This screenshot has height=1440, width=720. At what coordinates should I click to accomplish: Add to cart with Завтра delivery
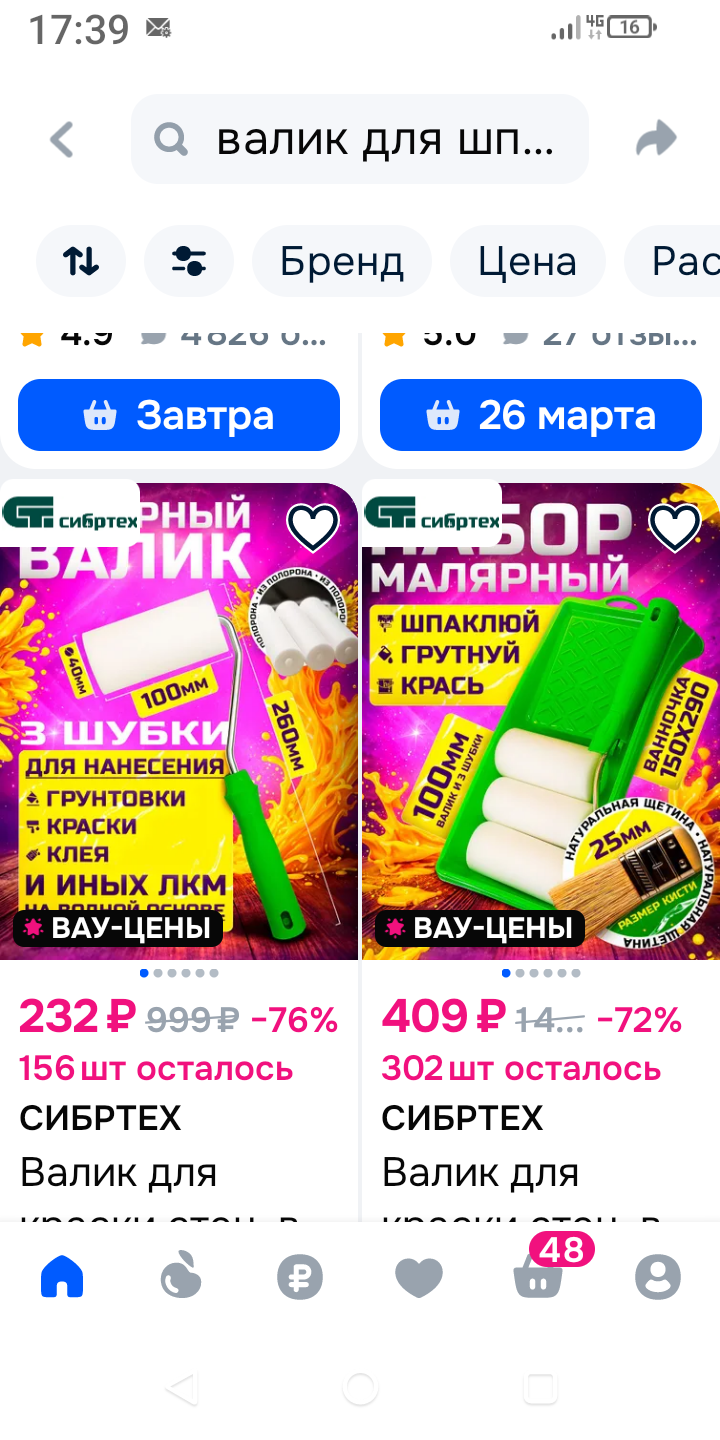[x=179, y=415]
